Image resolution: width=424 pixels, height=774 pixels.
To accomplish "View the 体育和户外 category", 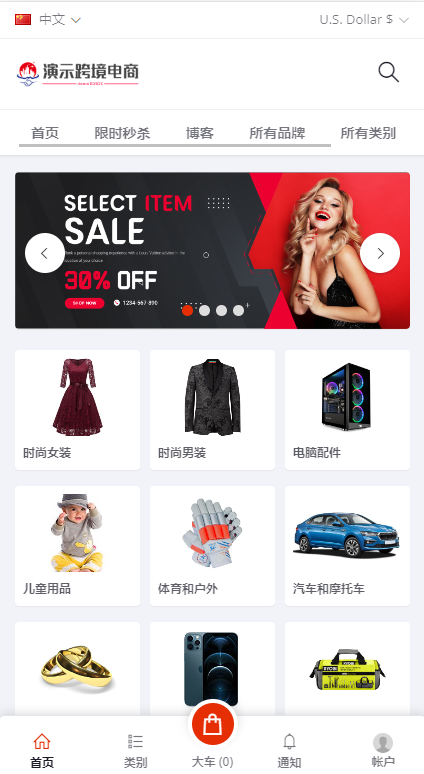I will [212, 546].
